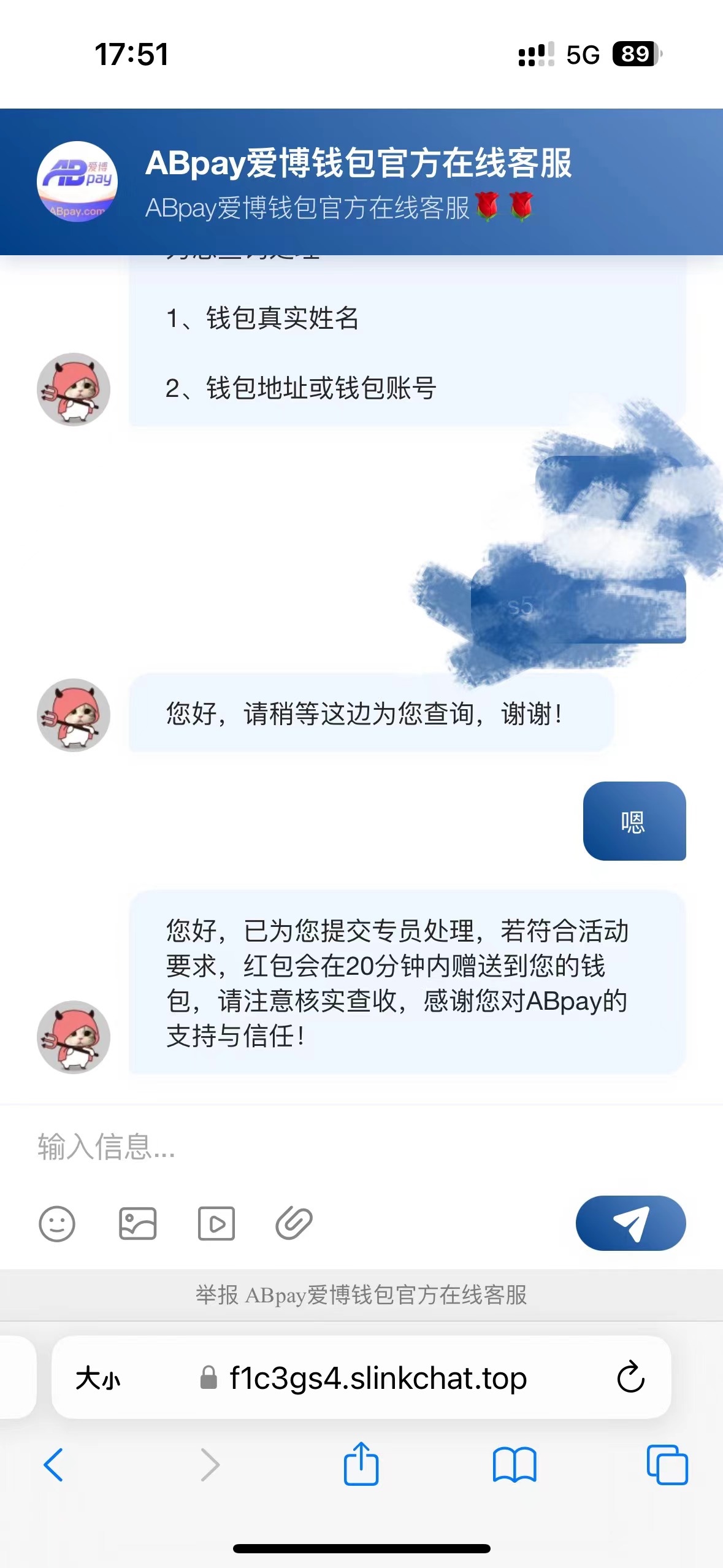Report ABpay爱博钱包官方在线客服 link

coord(361,1295)
